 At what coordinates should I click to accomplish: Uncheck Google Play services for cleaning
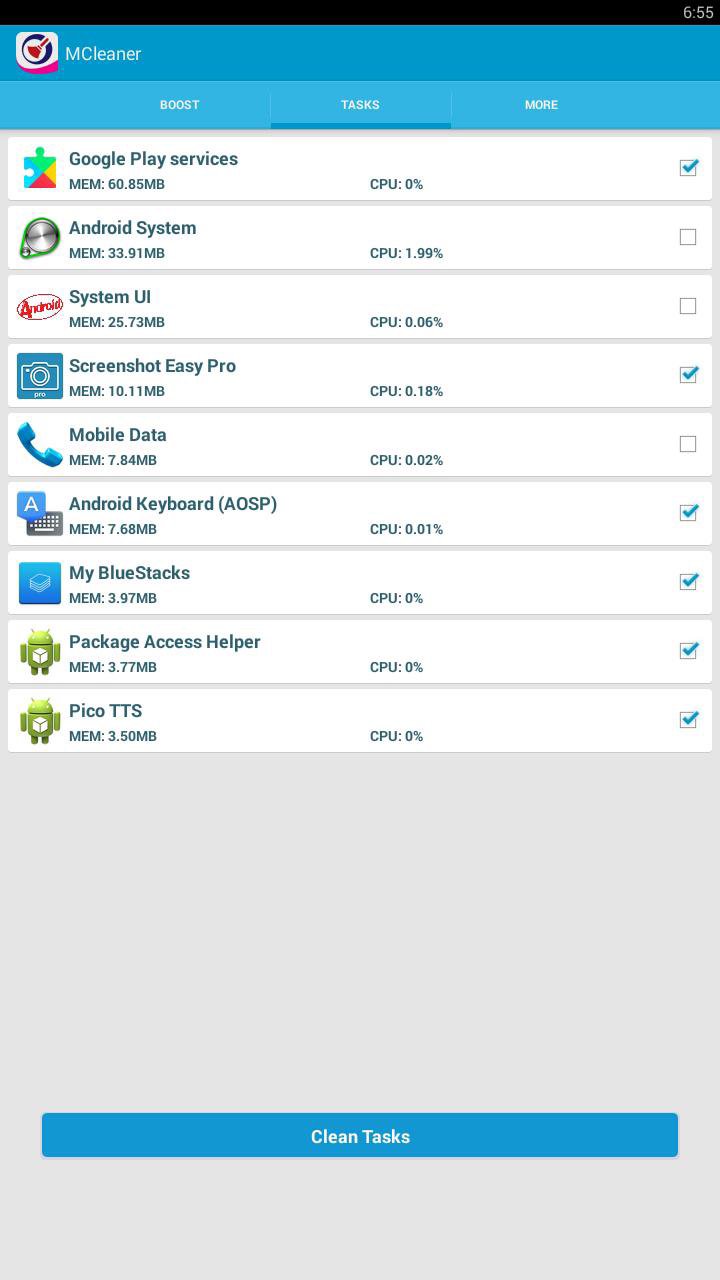(688, 168)
